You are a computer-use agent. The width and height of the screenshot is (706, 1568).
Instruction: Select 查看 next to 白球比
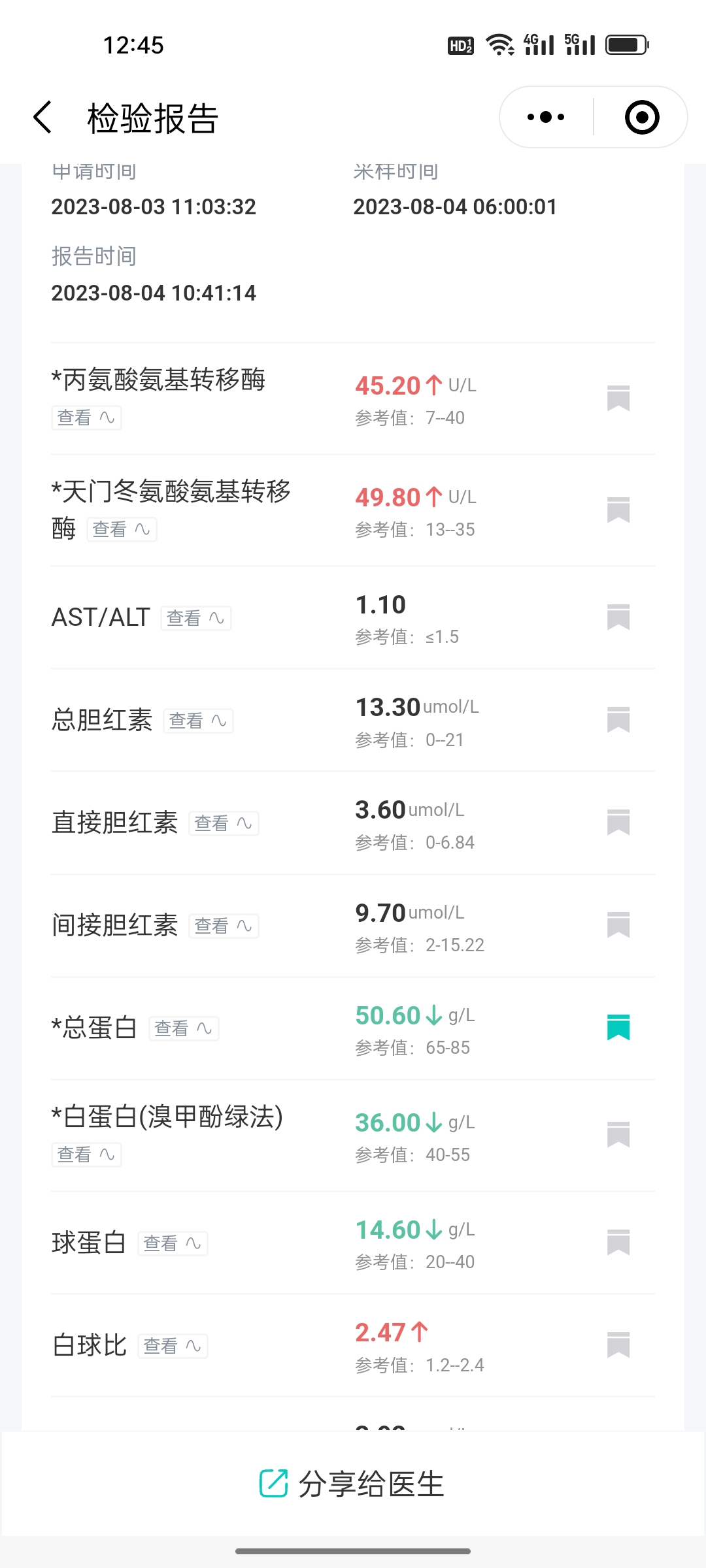tap(173, 1346)
